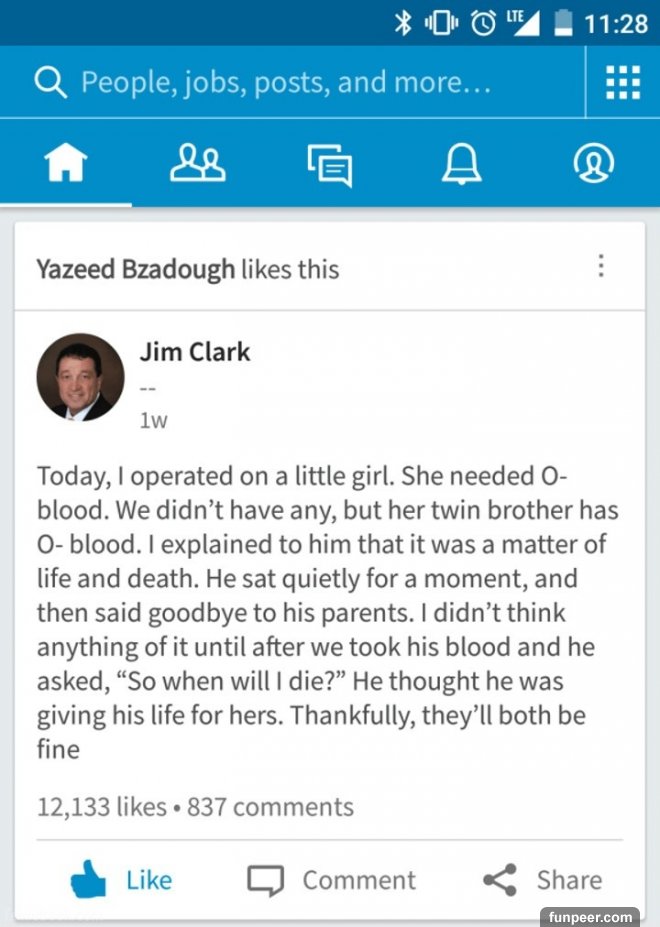The image size is (660, 927).
Task: View the 12,133 likes list
Action: (101, 807)
